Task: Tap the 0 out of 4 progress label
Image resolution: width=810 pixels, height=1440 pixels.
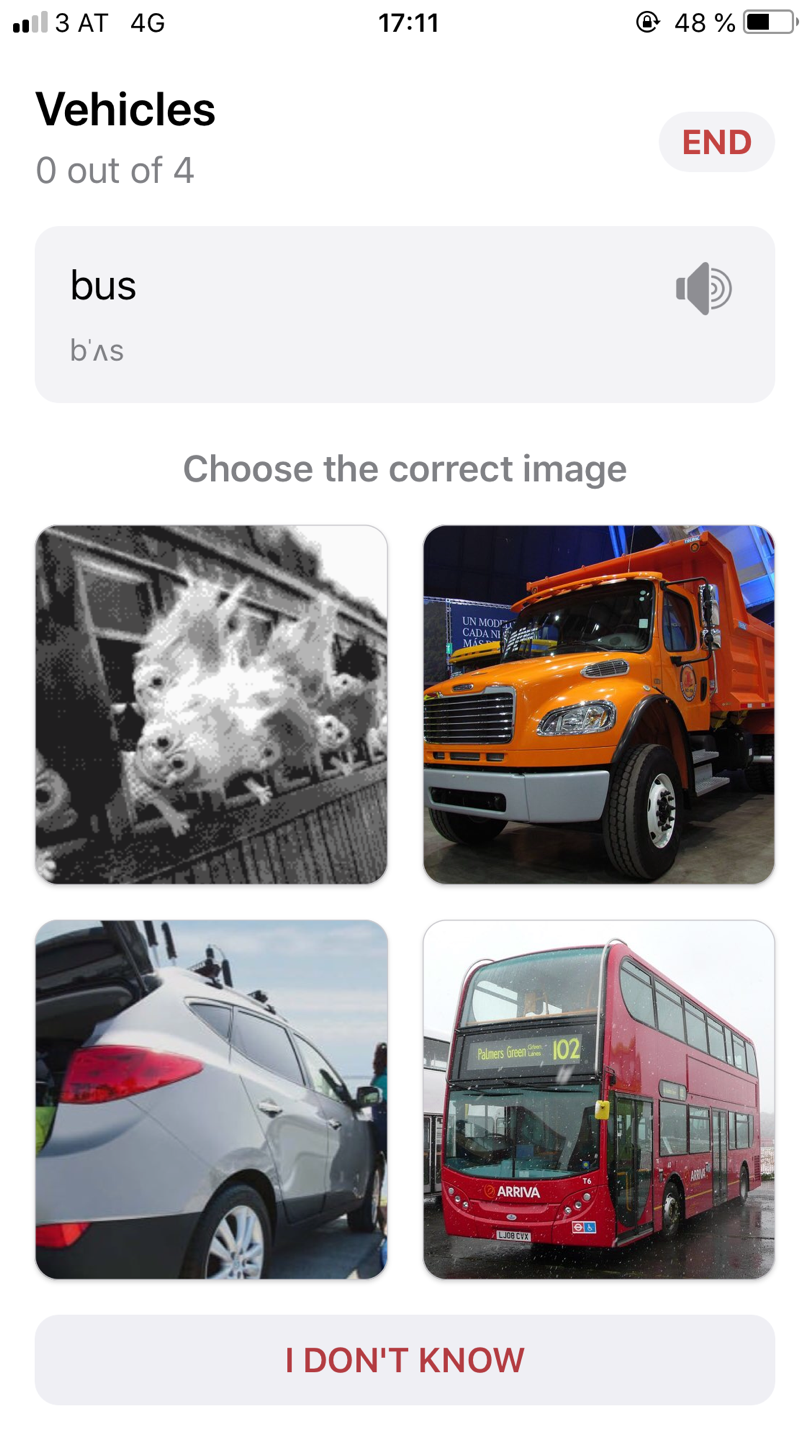Action: click(x=115, y=170)
